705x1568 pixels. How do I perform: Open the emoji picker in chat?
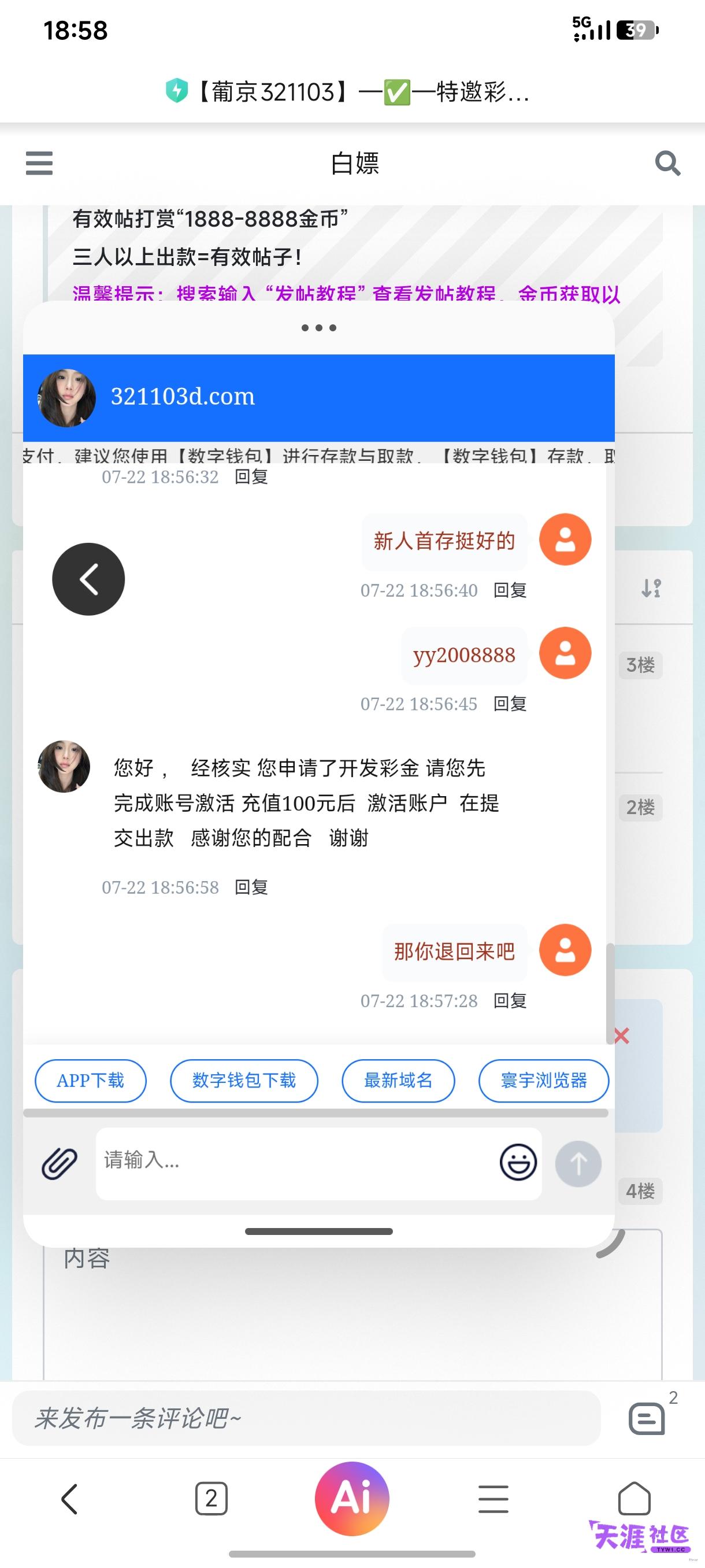[x=518, y=1162]
